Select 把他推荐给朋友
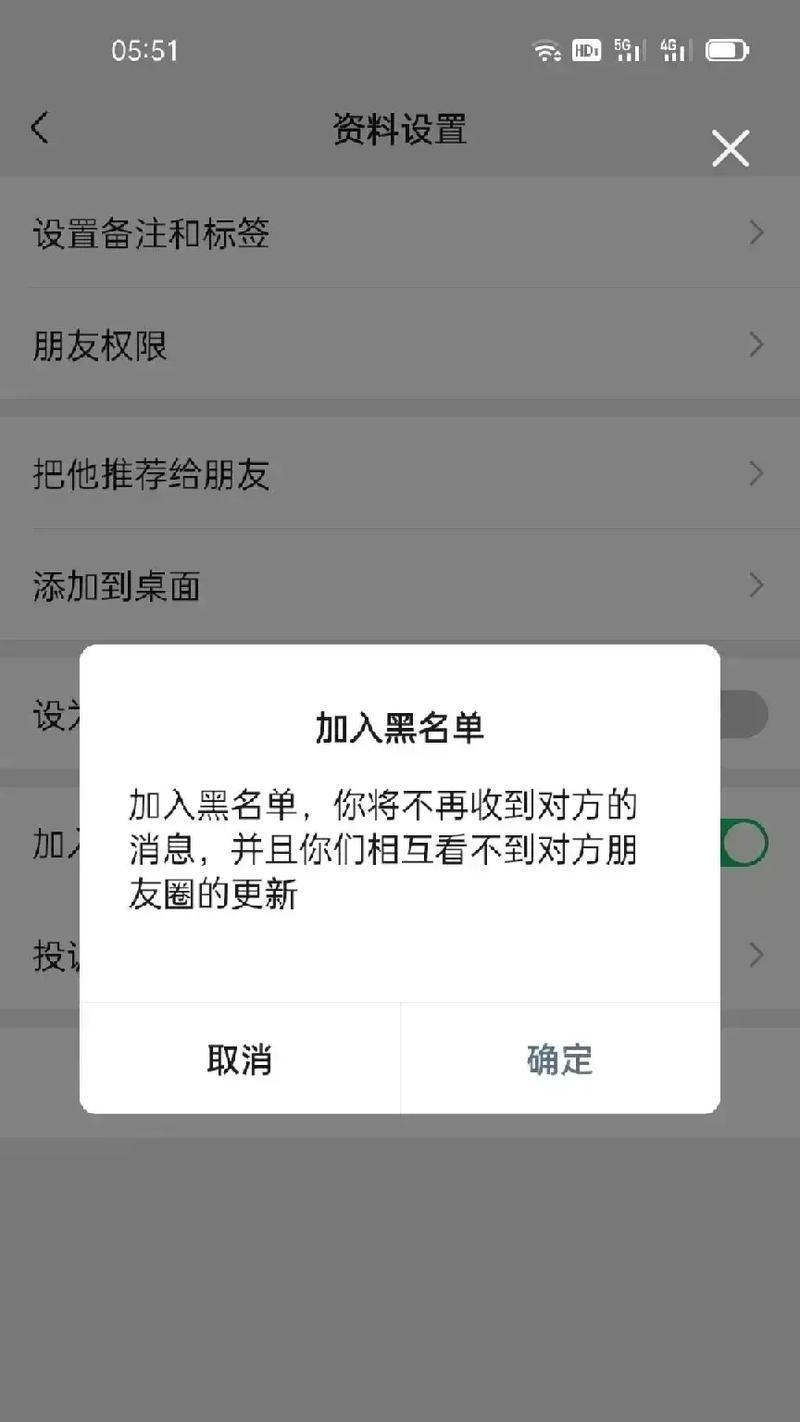Image resolution: width=800 pixels, height=1422 pixels. 400,473
